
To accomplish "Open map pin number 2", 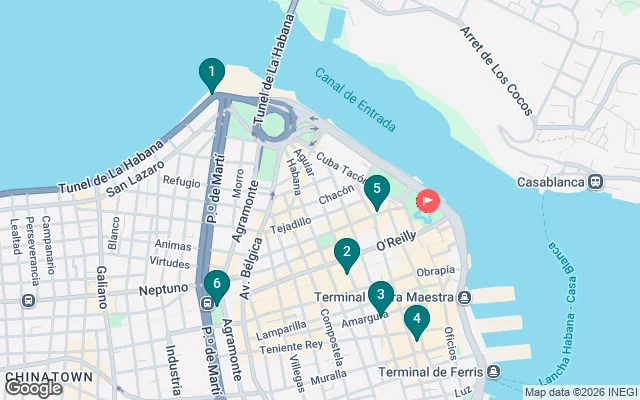I will click(346, 254).
